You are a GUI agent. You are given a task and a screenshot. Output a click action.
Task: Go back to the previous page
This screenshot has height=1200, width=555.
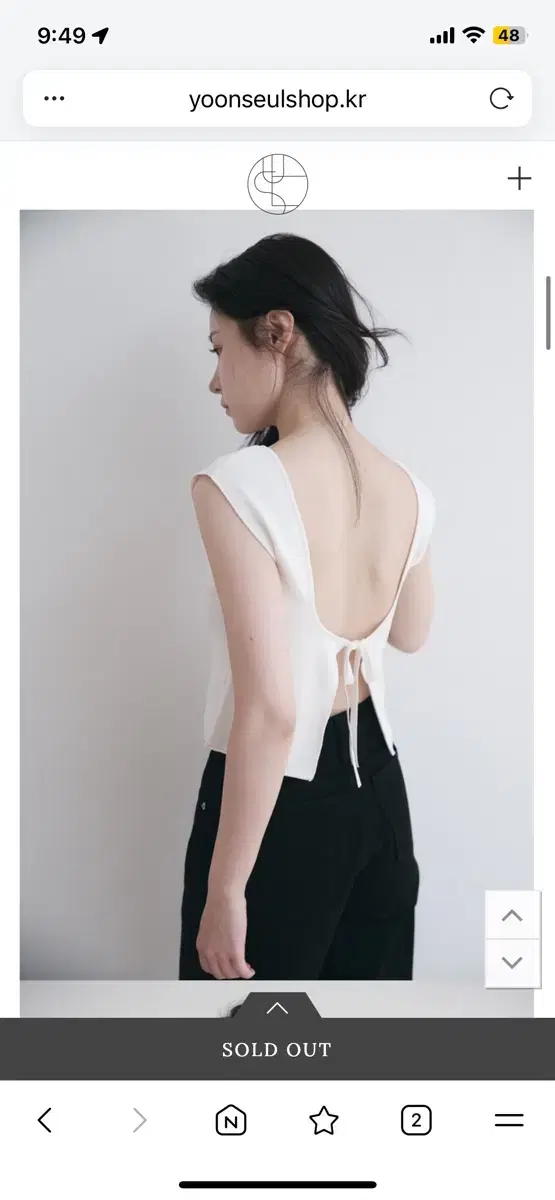click(45, 1120)
